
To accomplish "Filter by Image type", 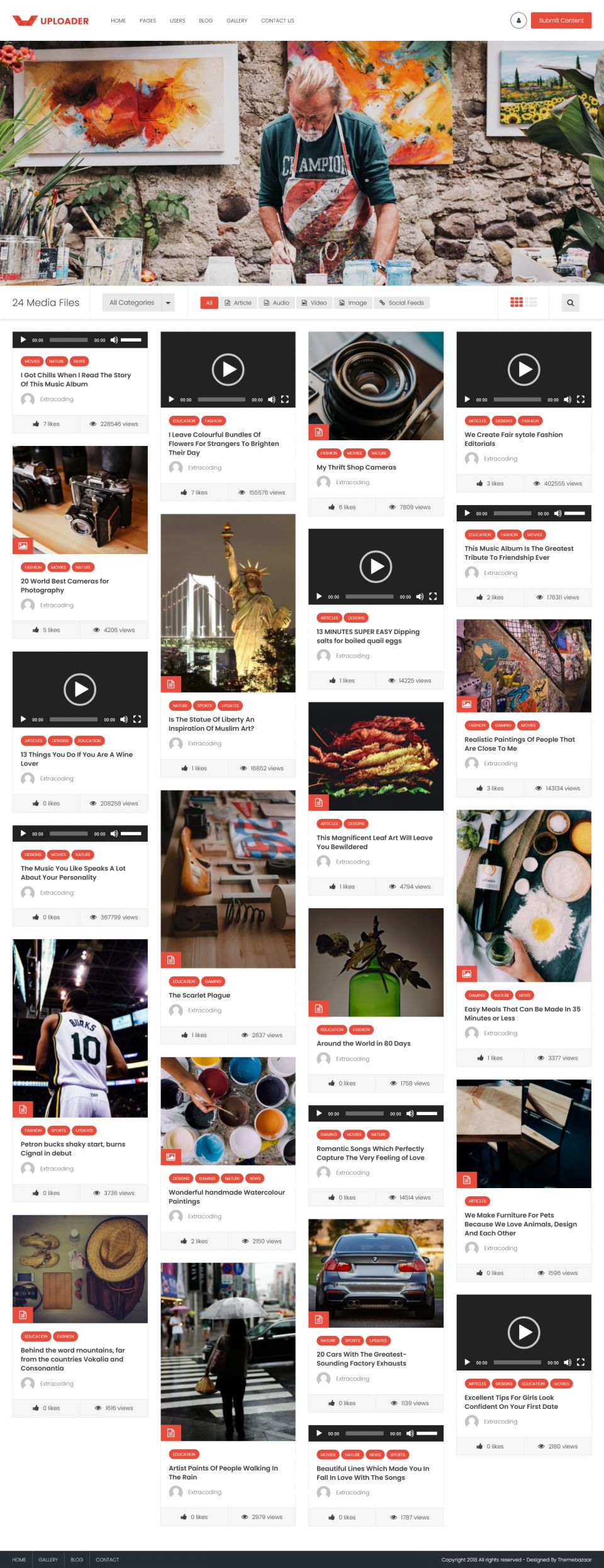I will click(352, 303).
